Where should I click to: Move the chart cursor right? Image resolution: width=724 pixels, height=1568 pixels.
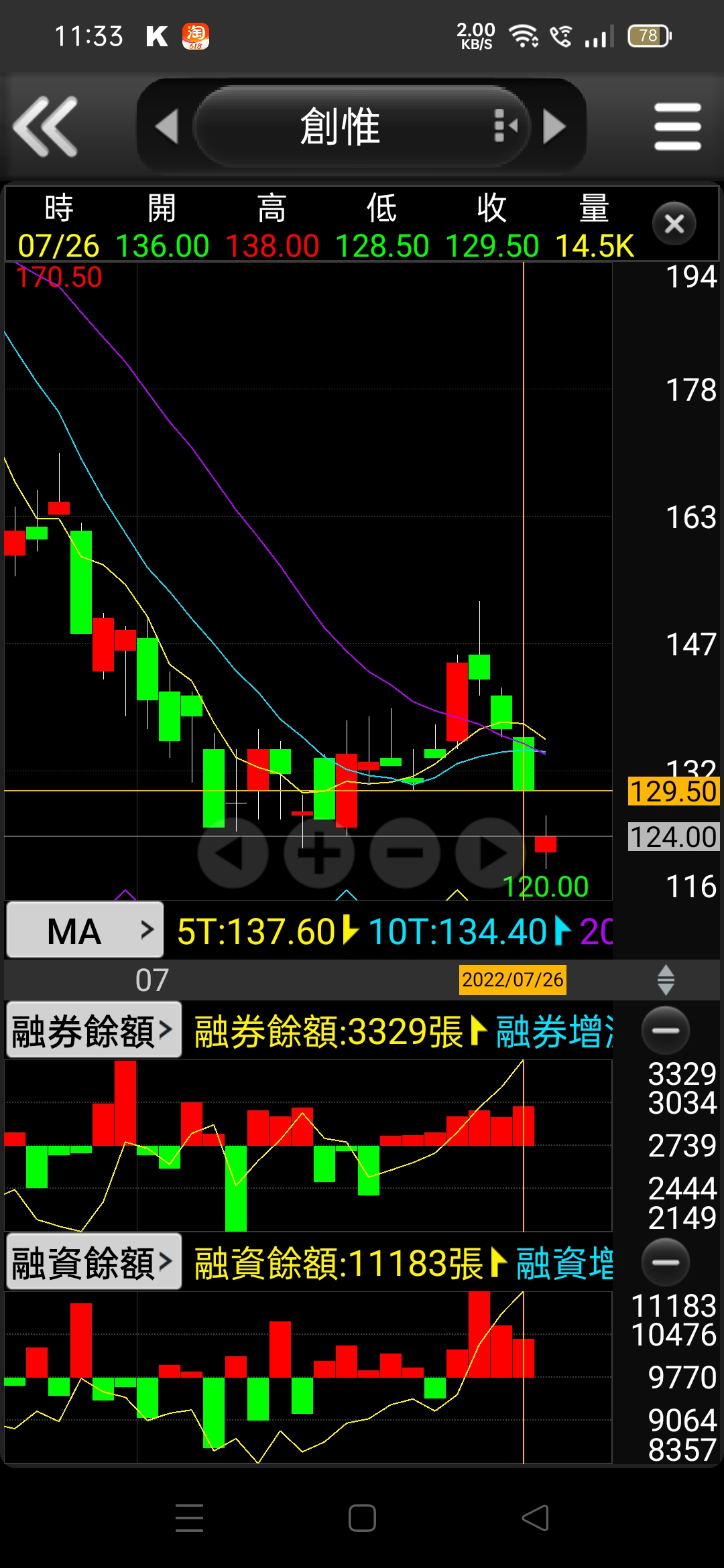[x=491, y=853]
